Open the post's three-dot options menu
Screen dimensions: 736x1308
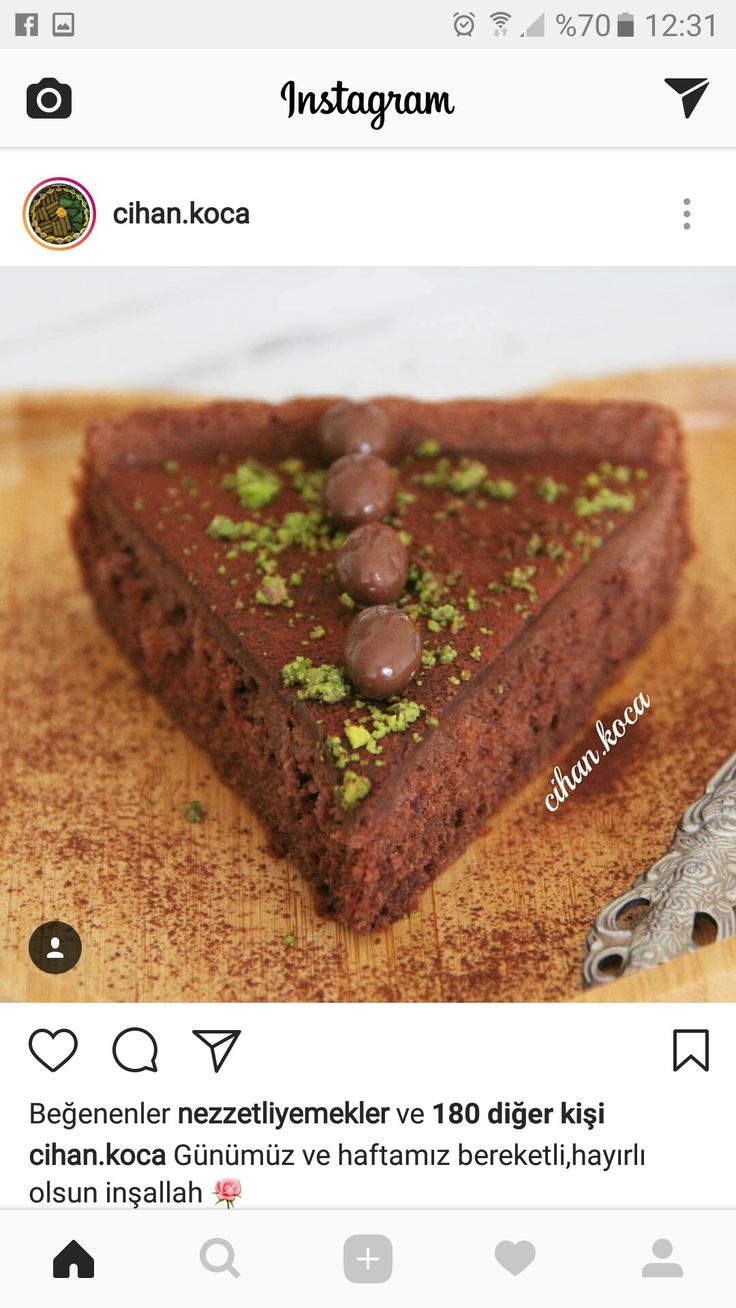(686, 214)
